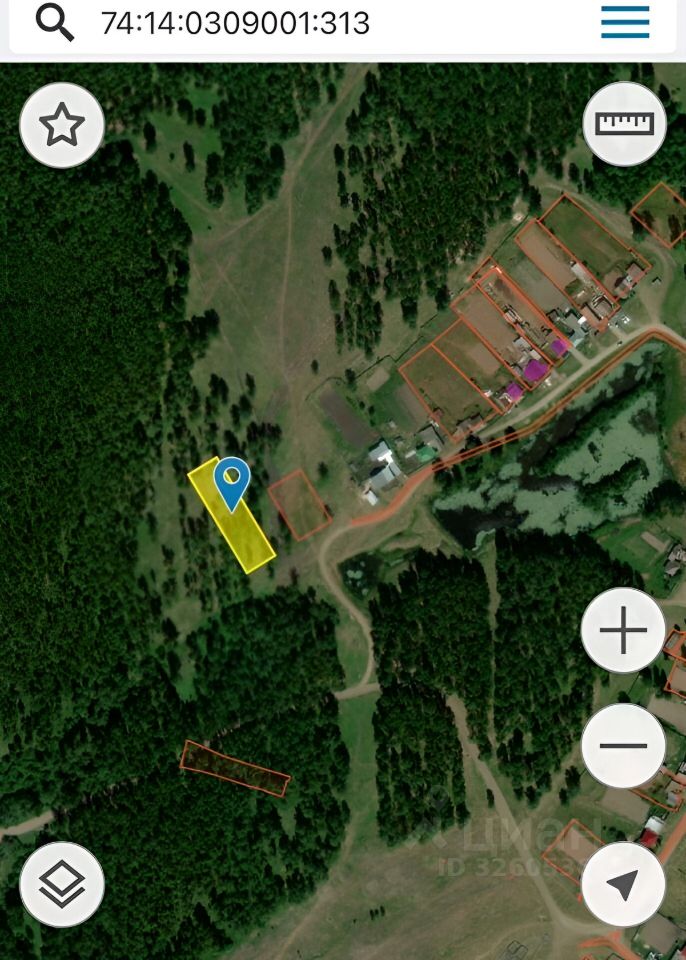This screenshot has width=686, height=960.
Task: Open the ruler measurement tool
Action: click(624, 124)
